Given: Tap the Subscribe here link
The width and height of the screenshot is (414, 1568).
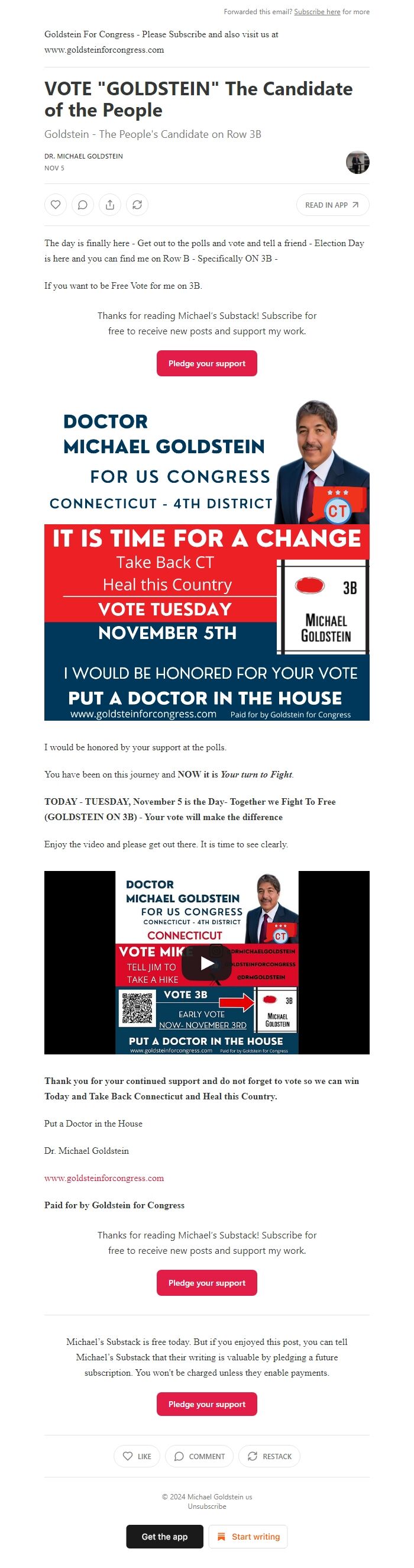Looking at the screenshot, I should click(316, 12).
